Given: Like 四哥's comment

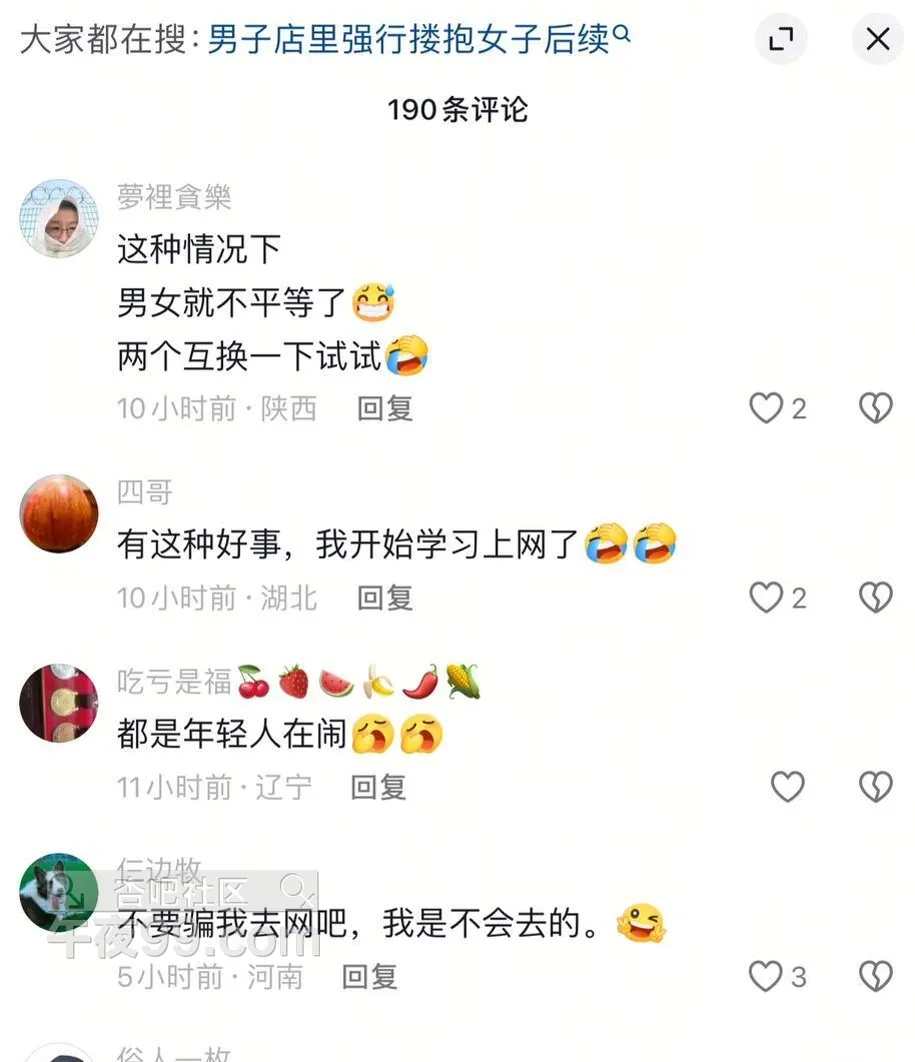Looking at the screenshot, I should (766, 598).
